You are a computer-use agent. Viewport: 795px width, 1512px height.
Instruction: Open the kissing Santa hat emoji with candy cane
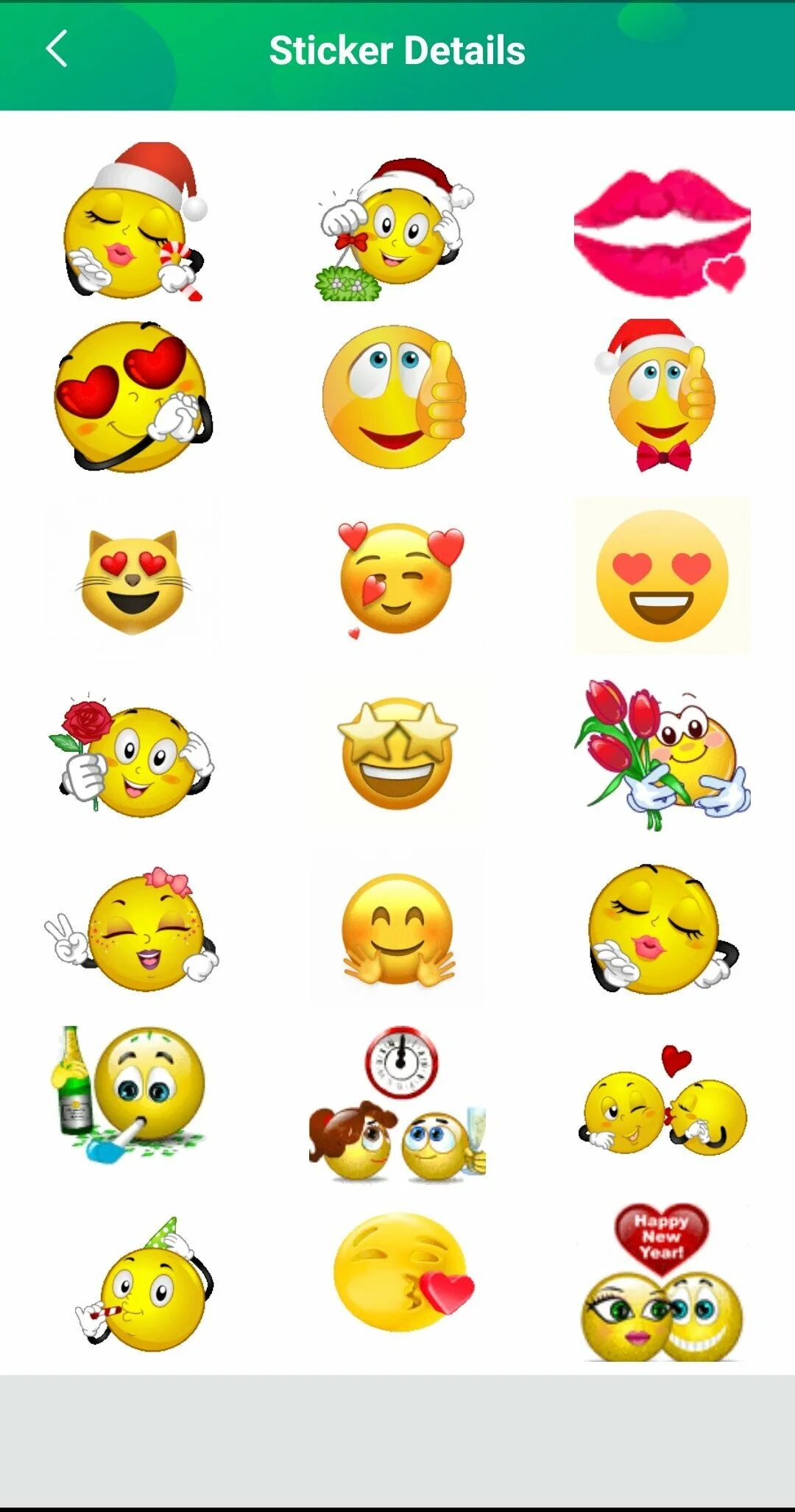pyautogui.click(x=132, y=222)
